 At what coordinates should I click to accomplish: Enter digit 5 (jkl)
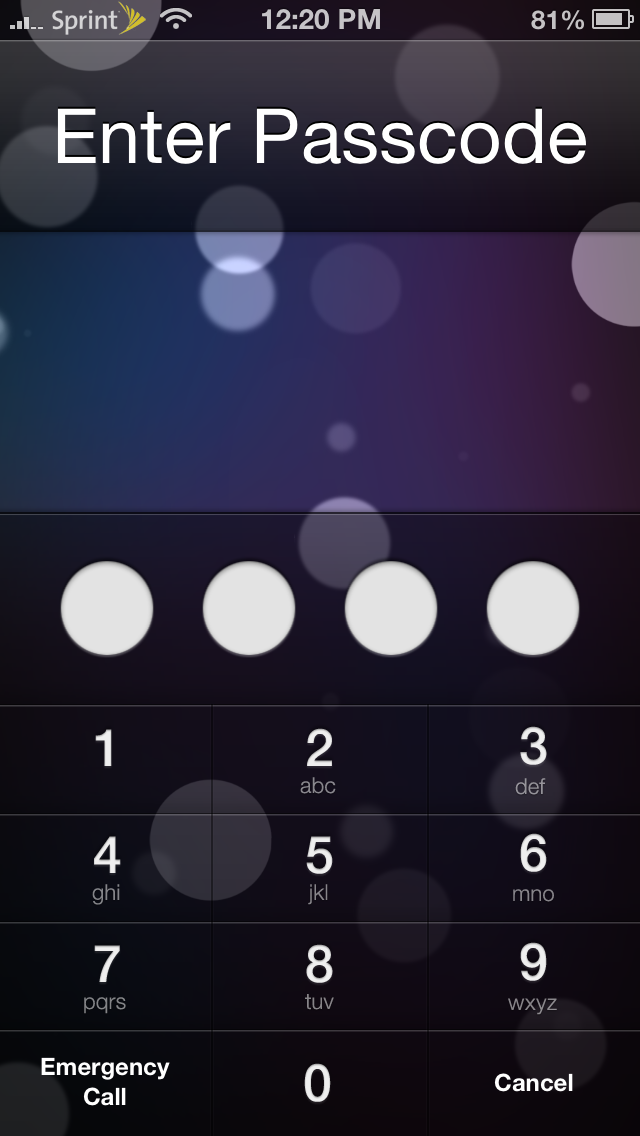point(320,868)
